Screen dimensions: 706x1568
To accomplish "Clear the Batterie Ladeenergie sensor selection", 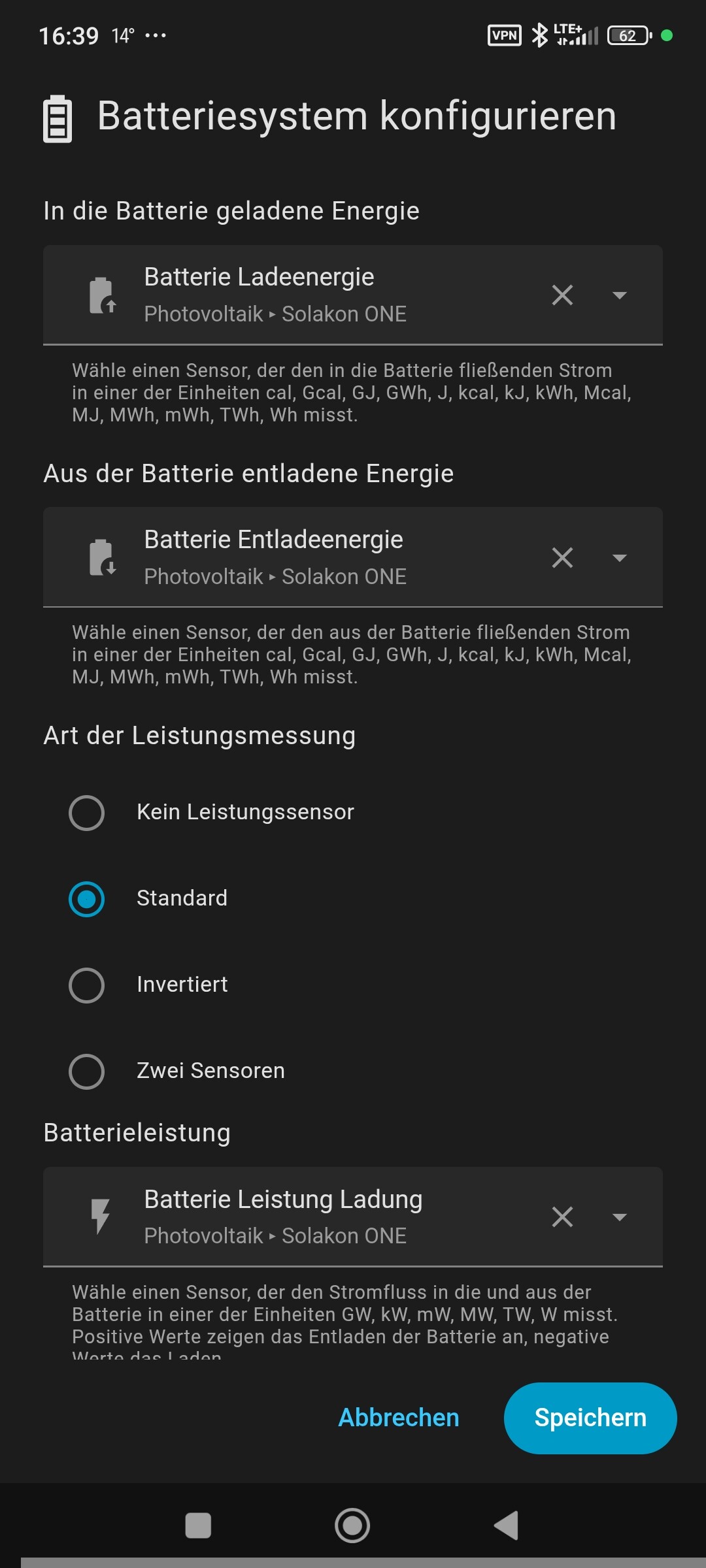I will click(562, 295).
